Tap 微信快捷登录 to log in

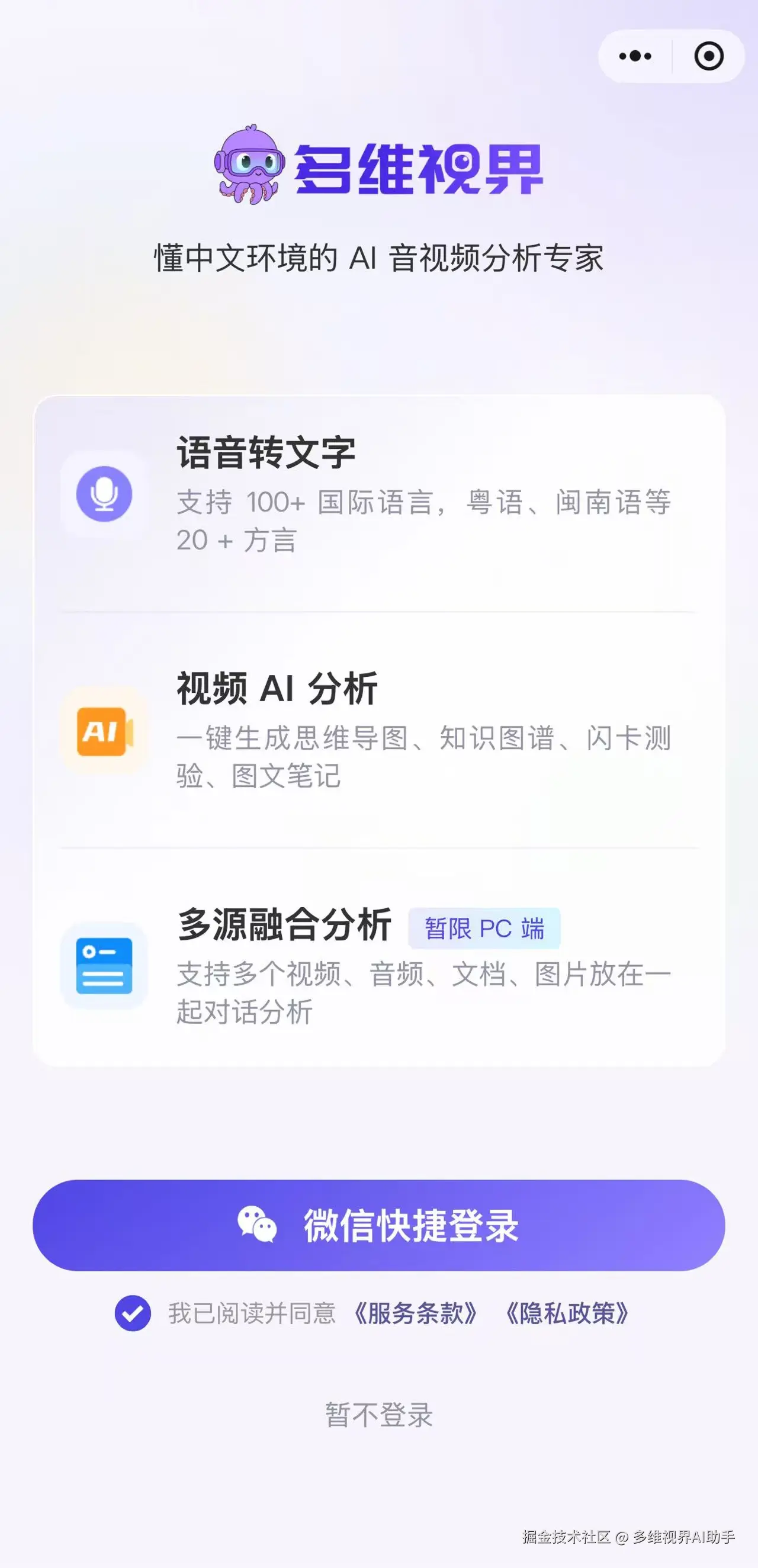click(378, 1225)
